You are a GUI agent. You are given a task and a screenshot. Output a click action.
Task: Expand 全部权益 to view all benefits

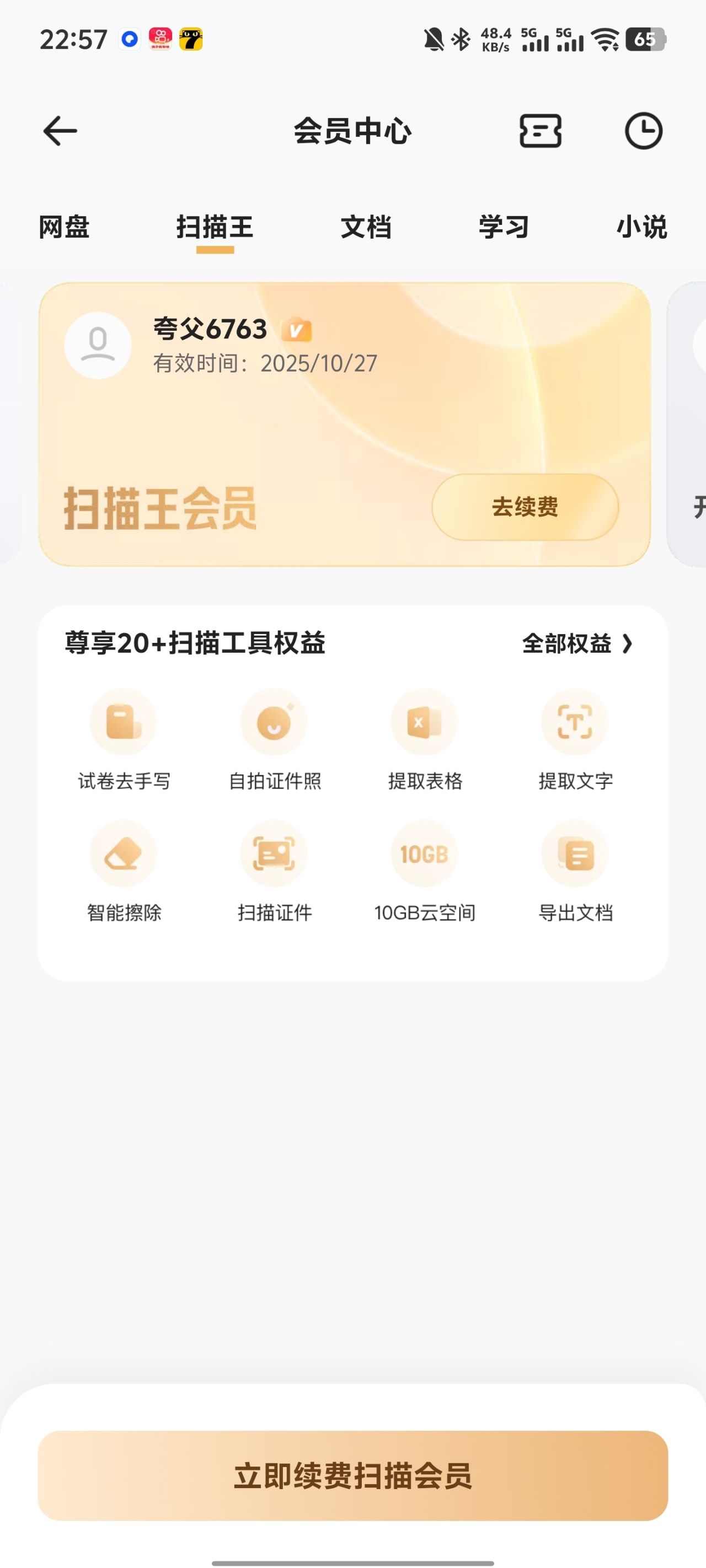coord(576,643)
